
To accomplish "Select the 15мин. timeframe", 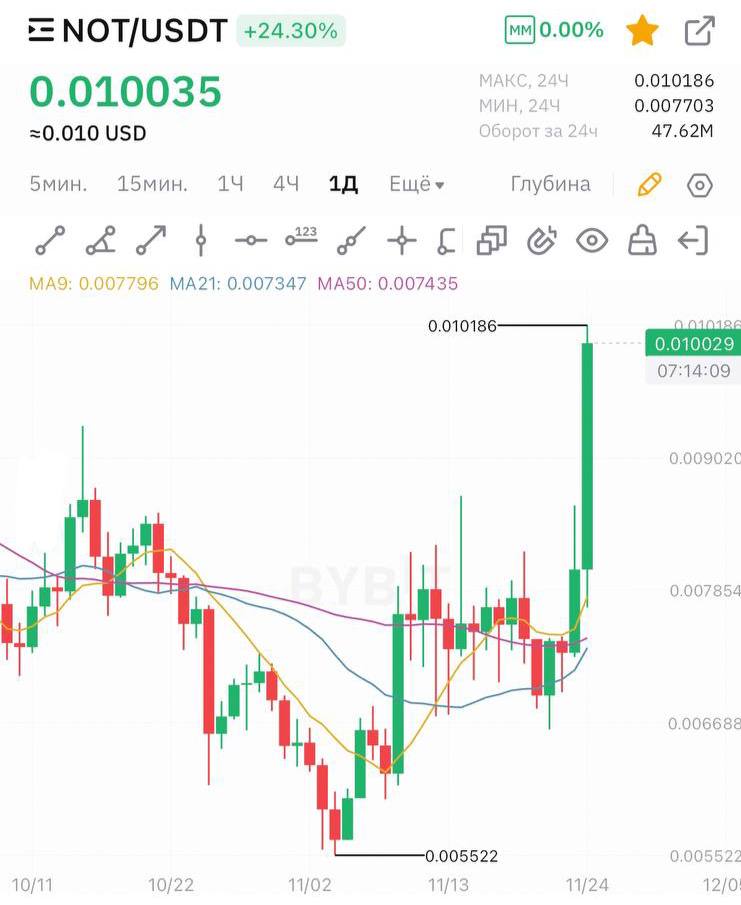I will coord(151,184).
